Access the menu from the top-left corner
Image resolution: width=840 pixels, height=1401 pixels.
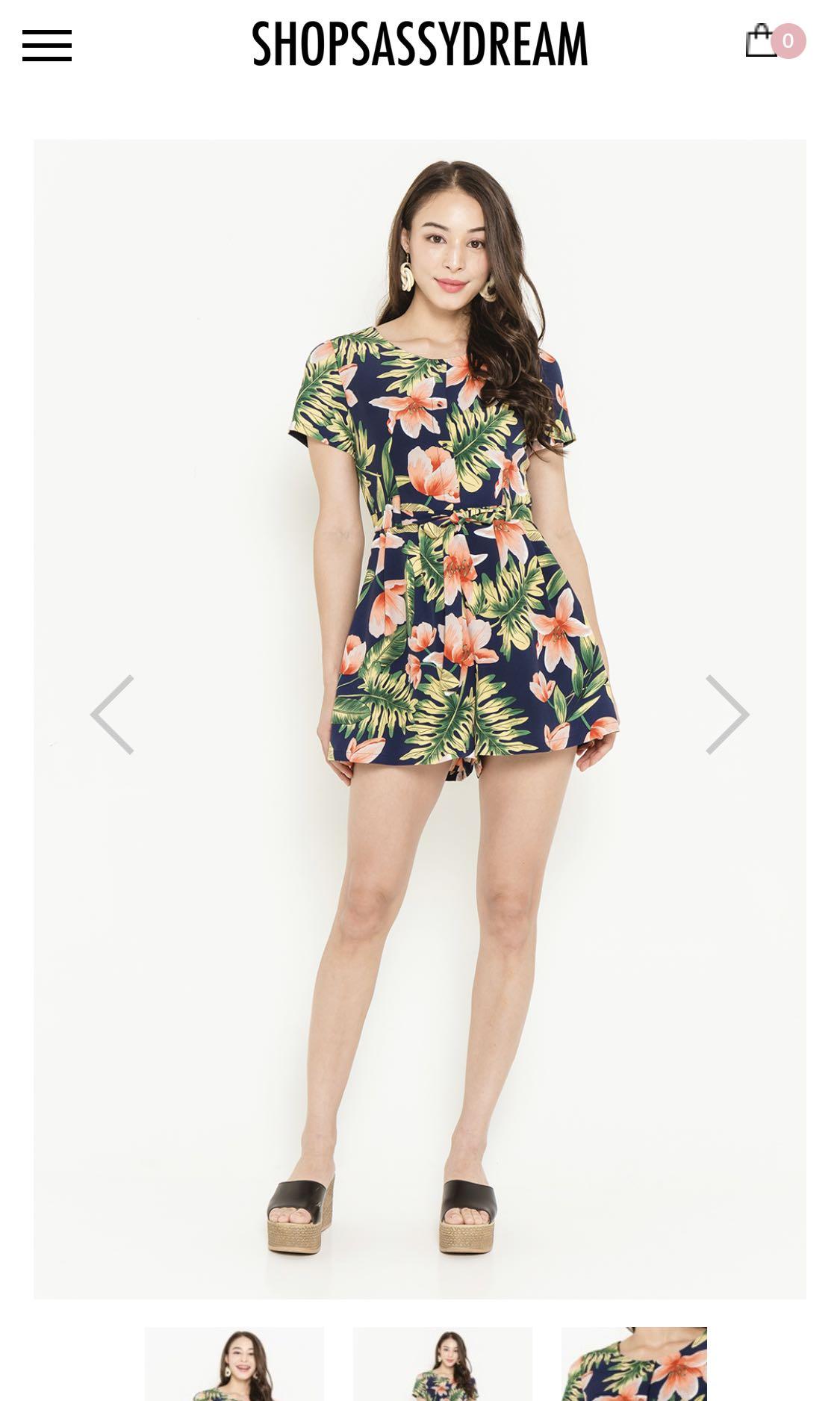[x=48, y=46]
